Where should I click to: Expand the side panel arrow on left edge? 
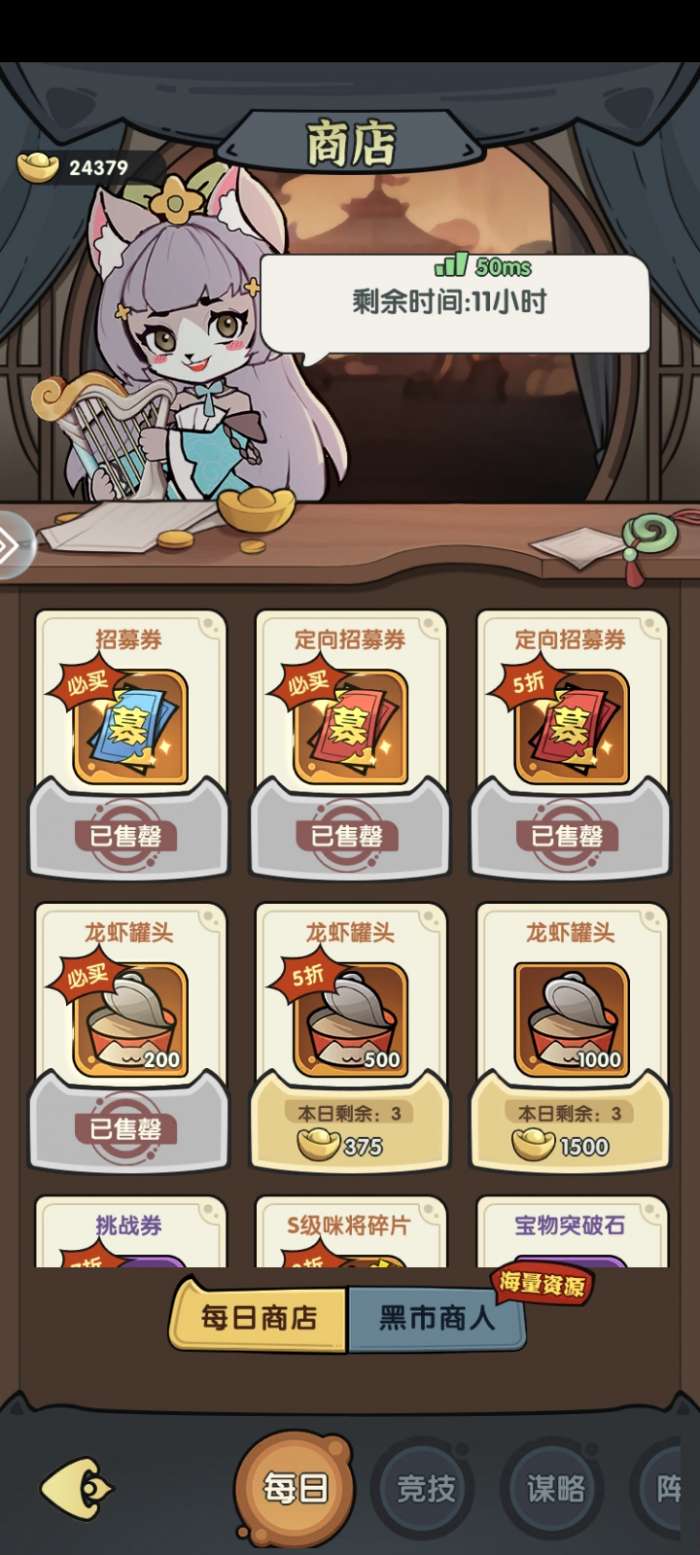12,546
